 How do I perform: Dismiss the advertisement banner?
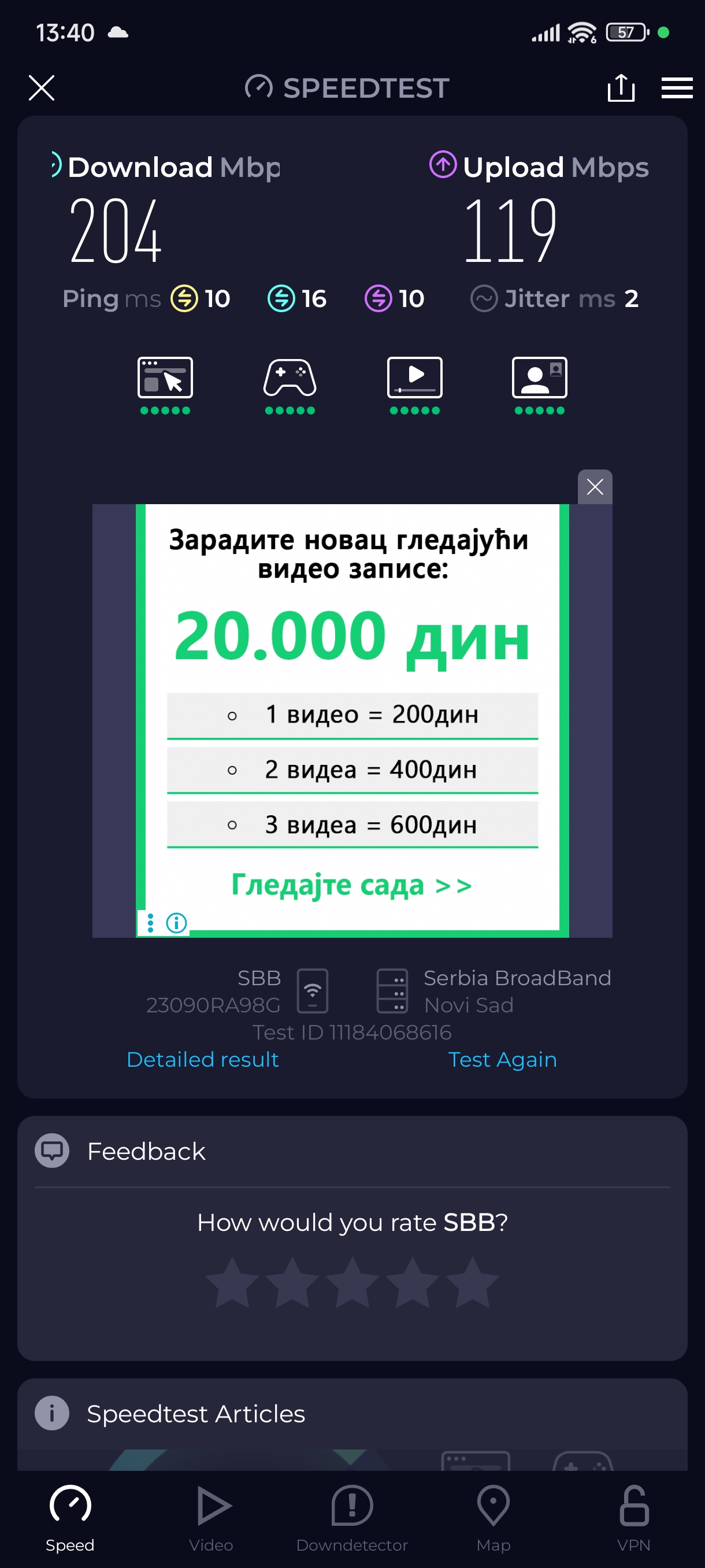point(594,486)
